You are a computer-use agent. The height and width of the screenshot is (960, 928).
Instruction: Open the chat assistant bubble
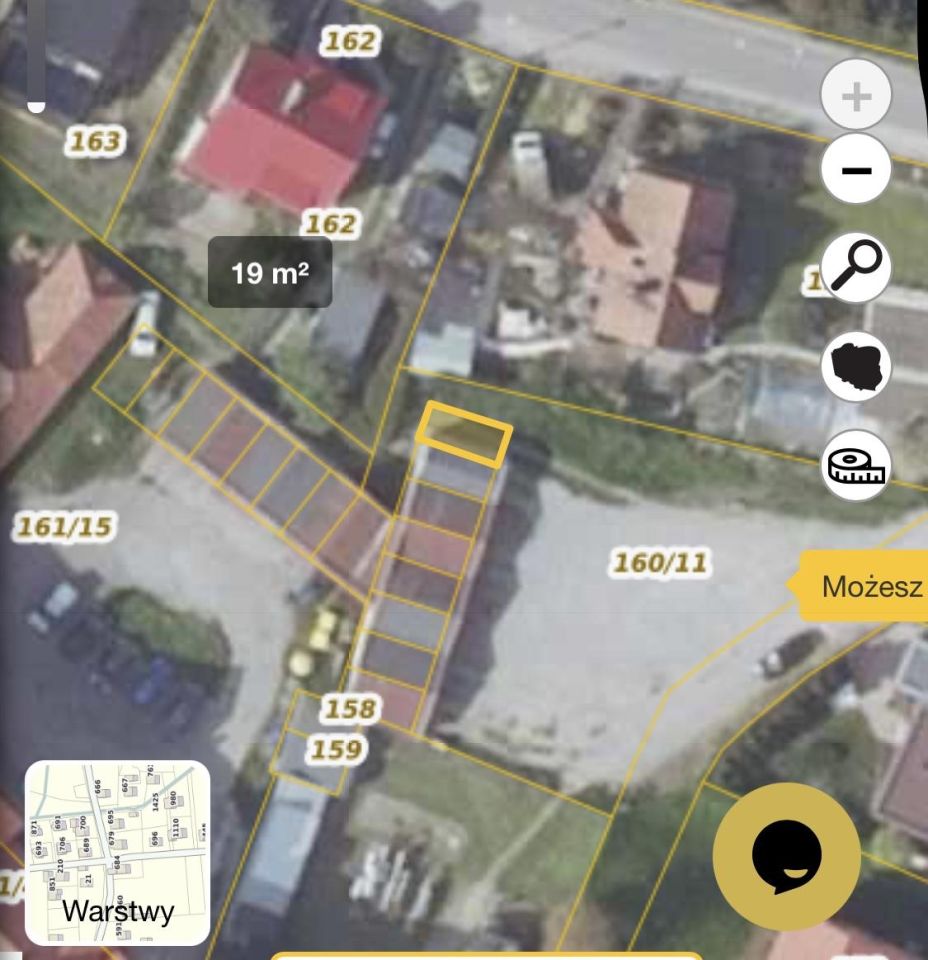coord(786,857)
